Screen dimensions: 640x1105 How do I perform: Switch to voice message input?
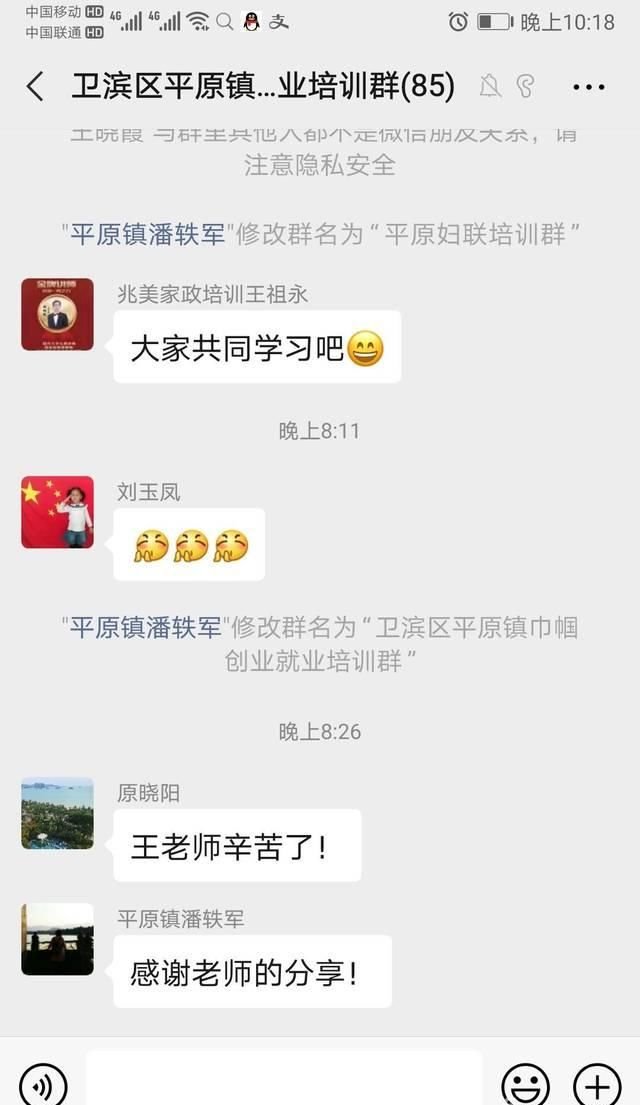tap(43, 1083)
